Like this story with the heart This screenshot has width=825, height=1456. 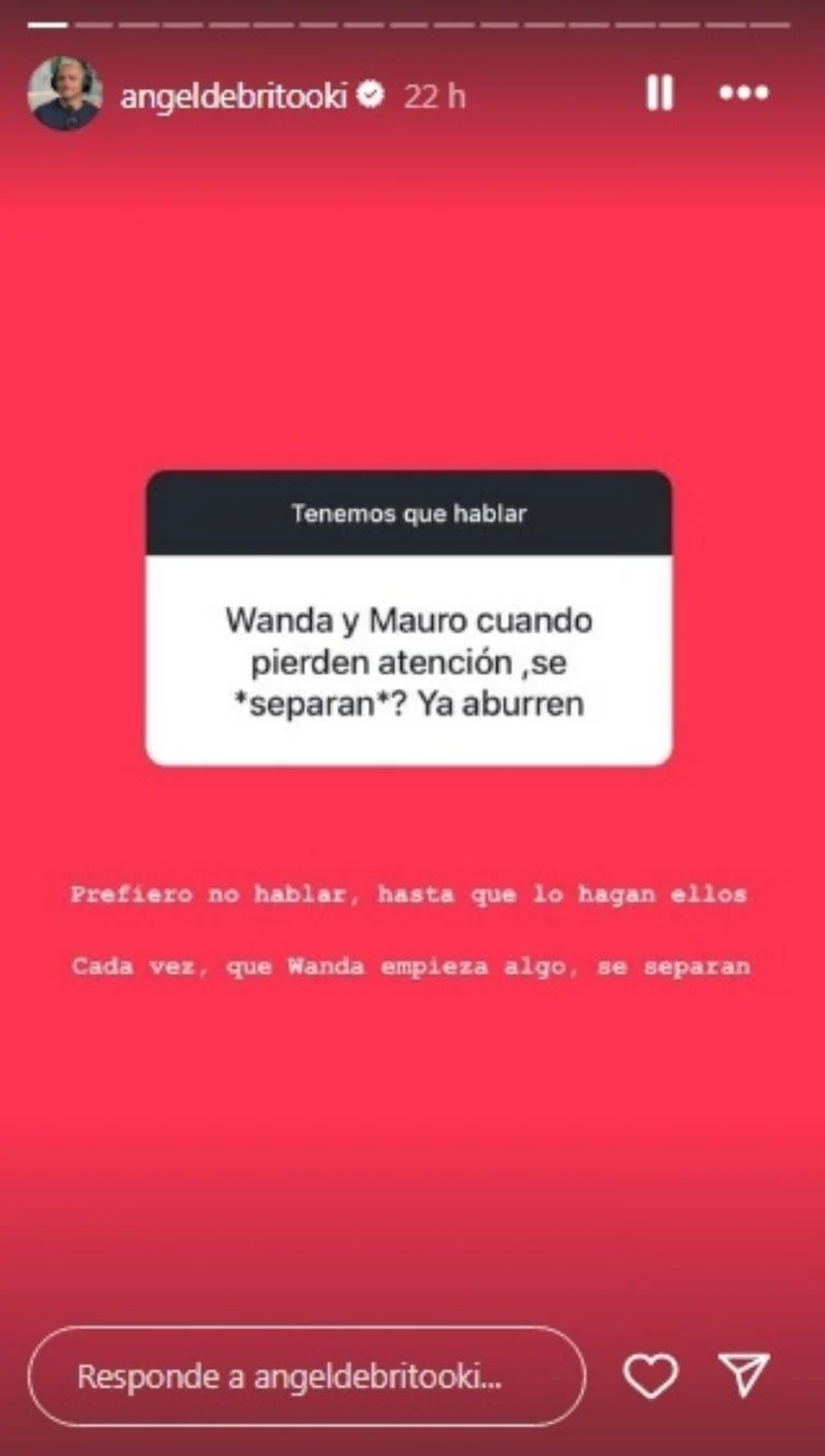(x=650, y=1376)
